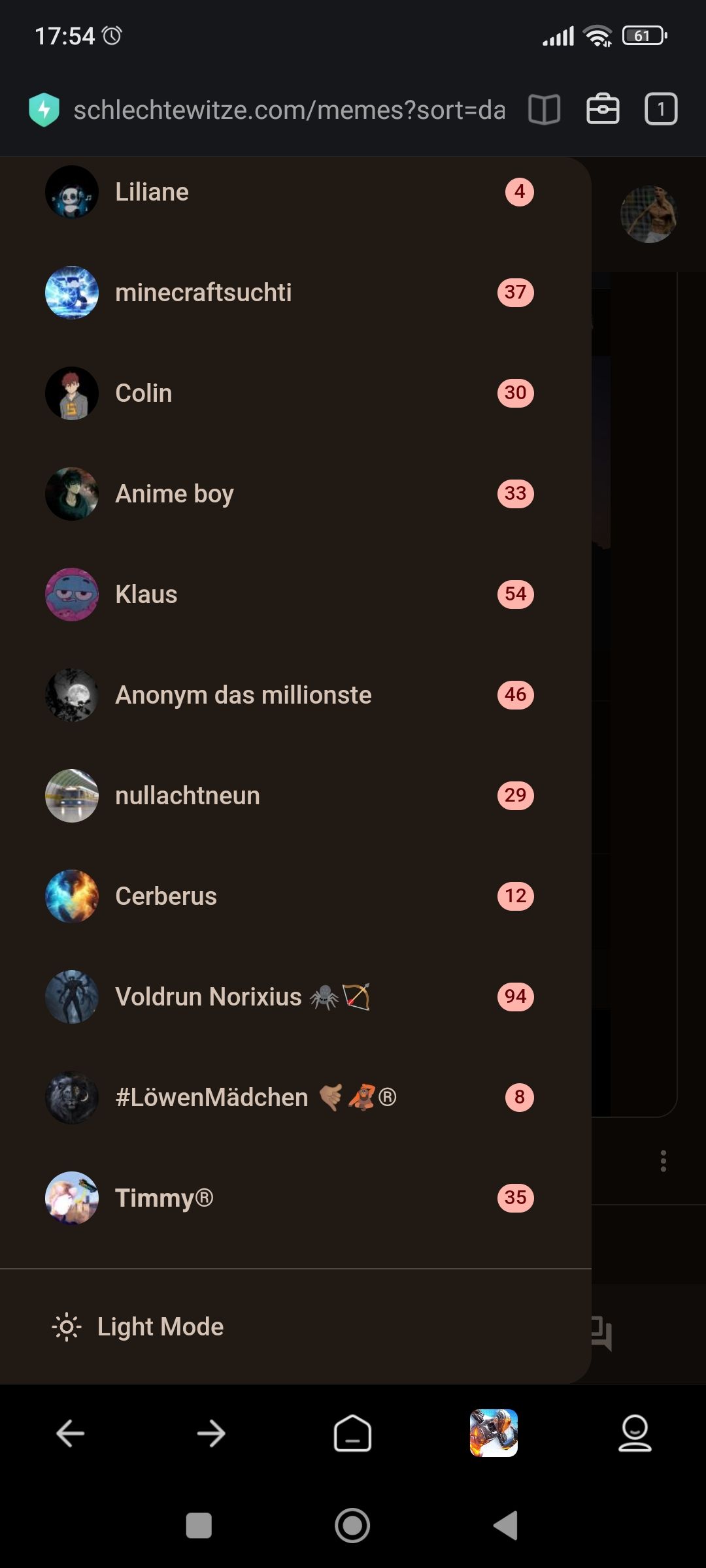The image size is (706, 1568).
Task: Open the browser profile icon
Action: click(x=635, y=1434)
